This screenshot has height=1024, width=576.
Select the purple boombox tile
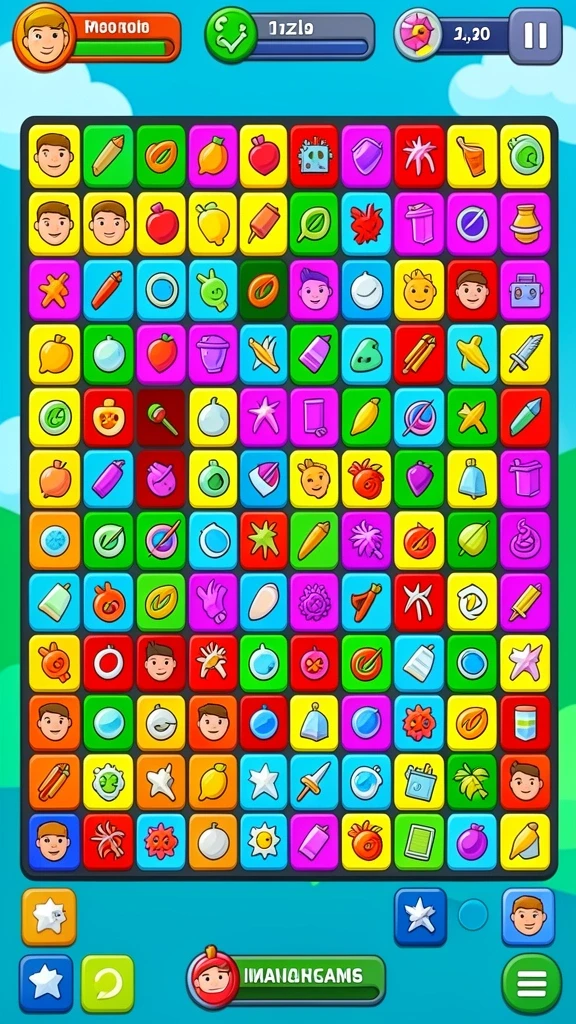[525, 291]
